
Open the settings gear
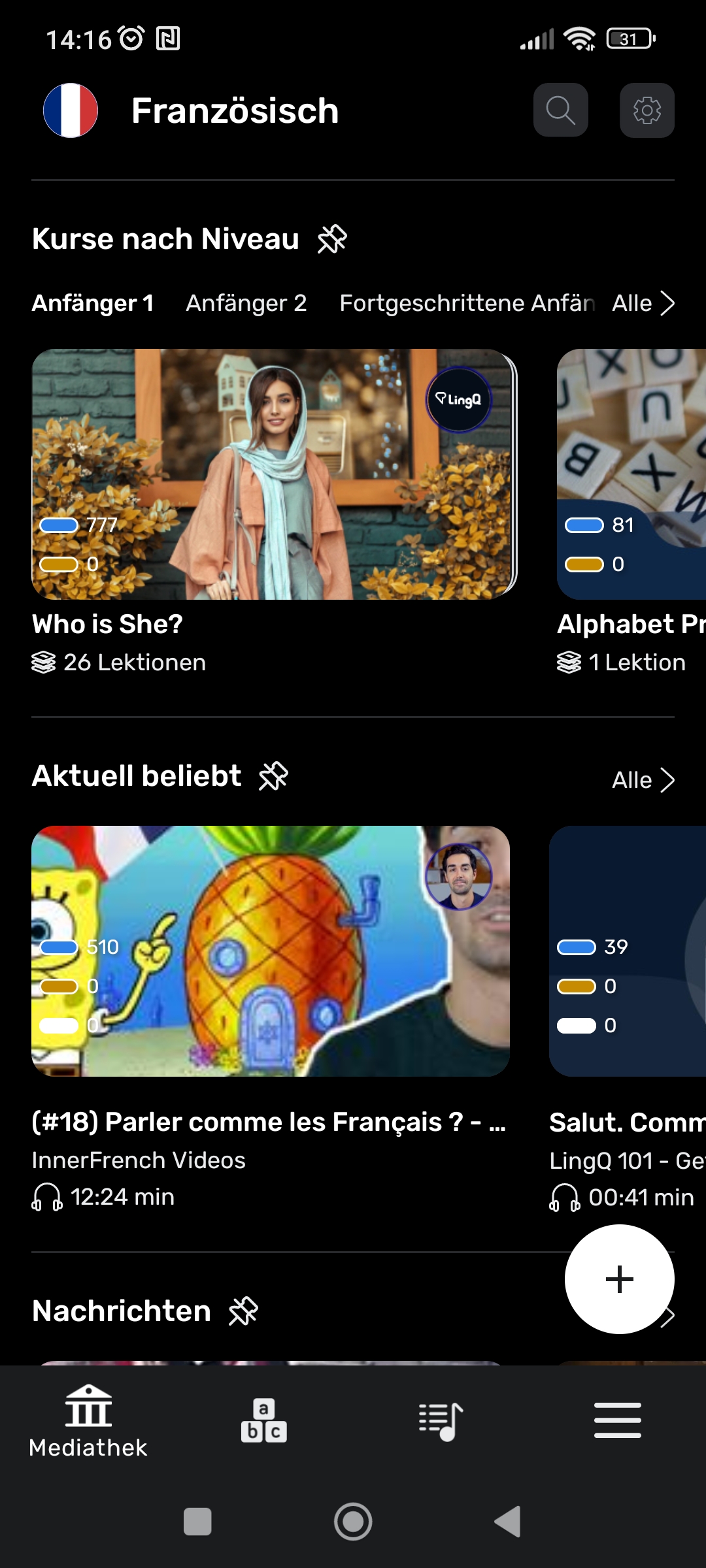pyautogui.click(x=647, y=110)
